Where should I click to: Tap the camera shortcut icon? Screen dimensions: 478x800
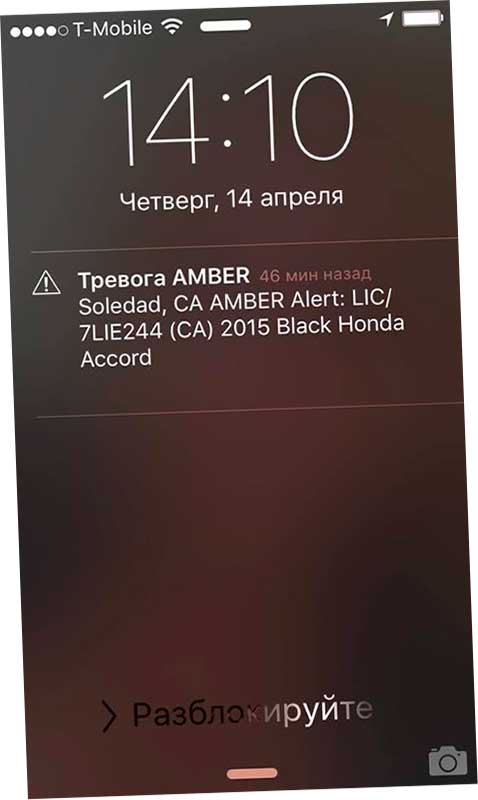447,760
